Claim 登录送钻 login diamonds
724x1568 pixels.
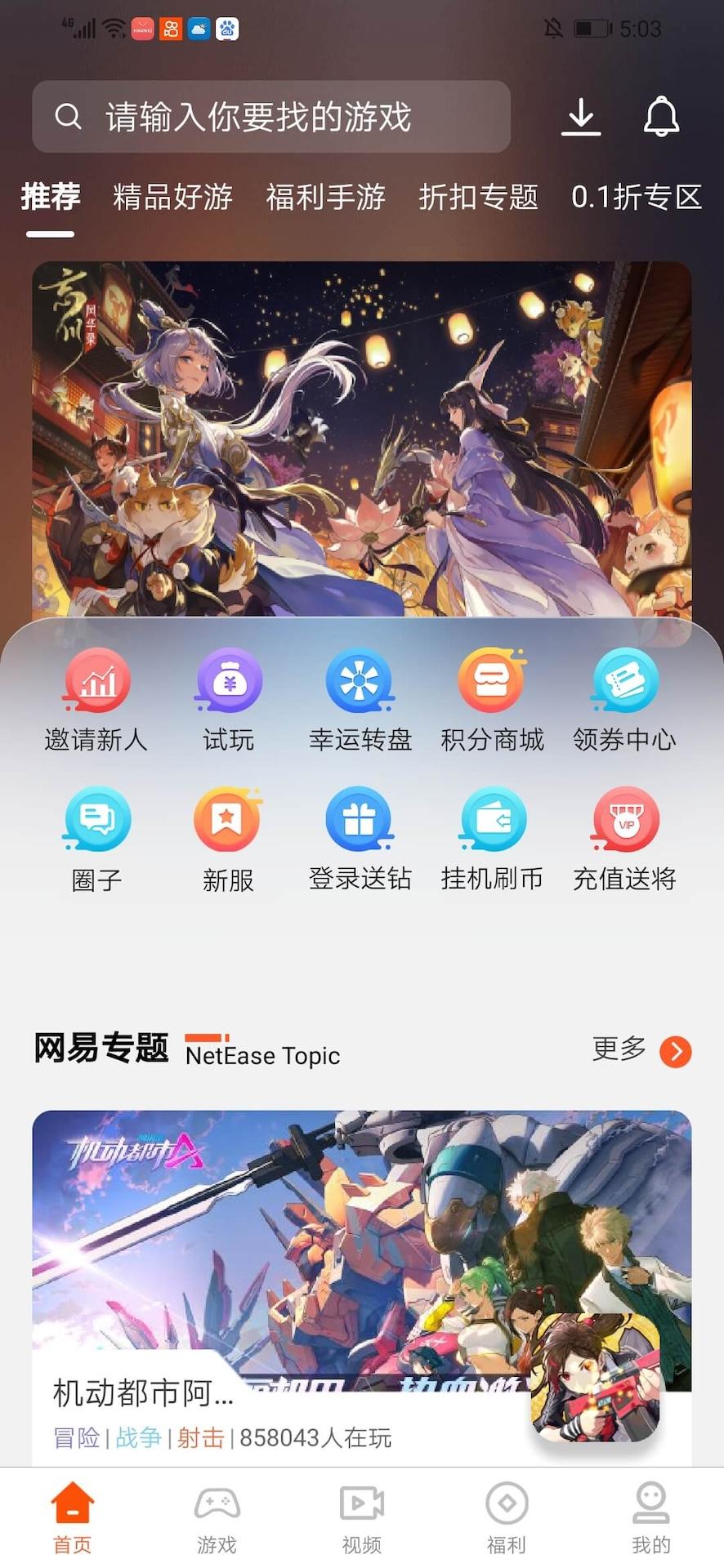pos(360,837)
